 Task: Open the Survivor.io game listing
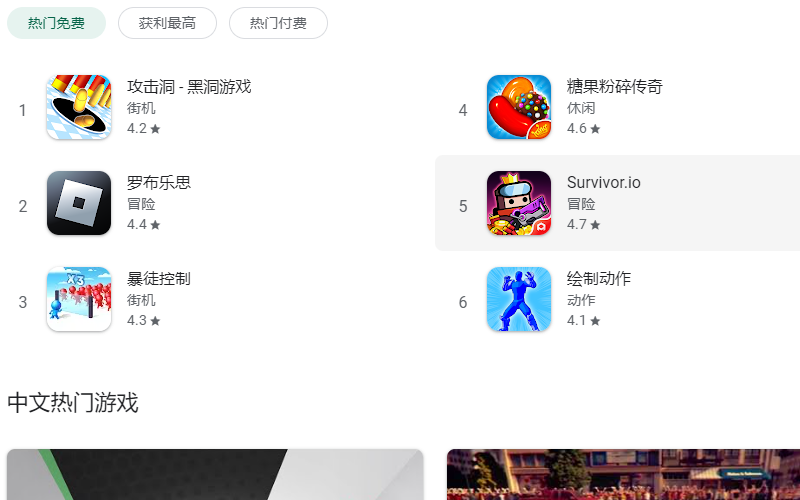pos(603,183)
